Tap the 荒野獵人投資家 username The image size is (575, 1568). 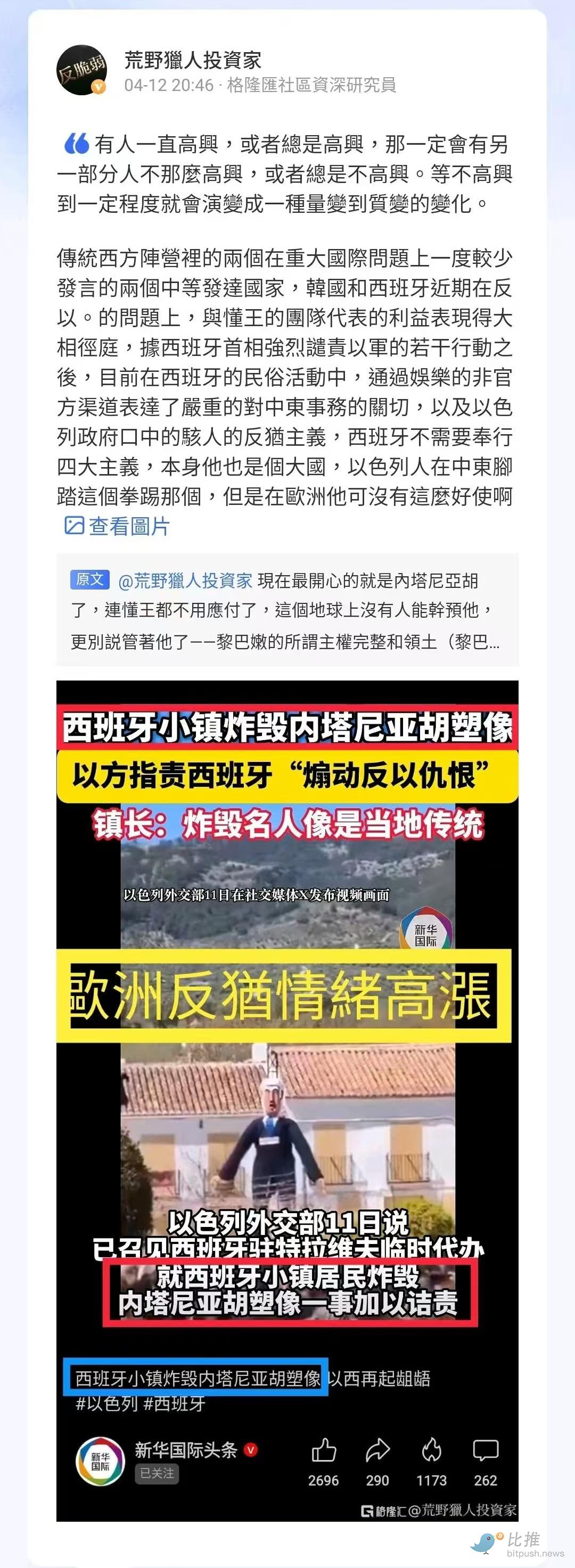click(193, 60)
